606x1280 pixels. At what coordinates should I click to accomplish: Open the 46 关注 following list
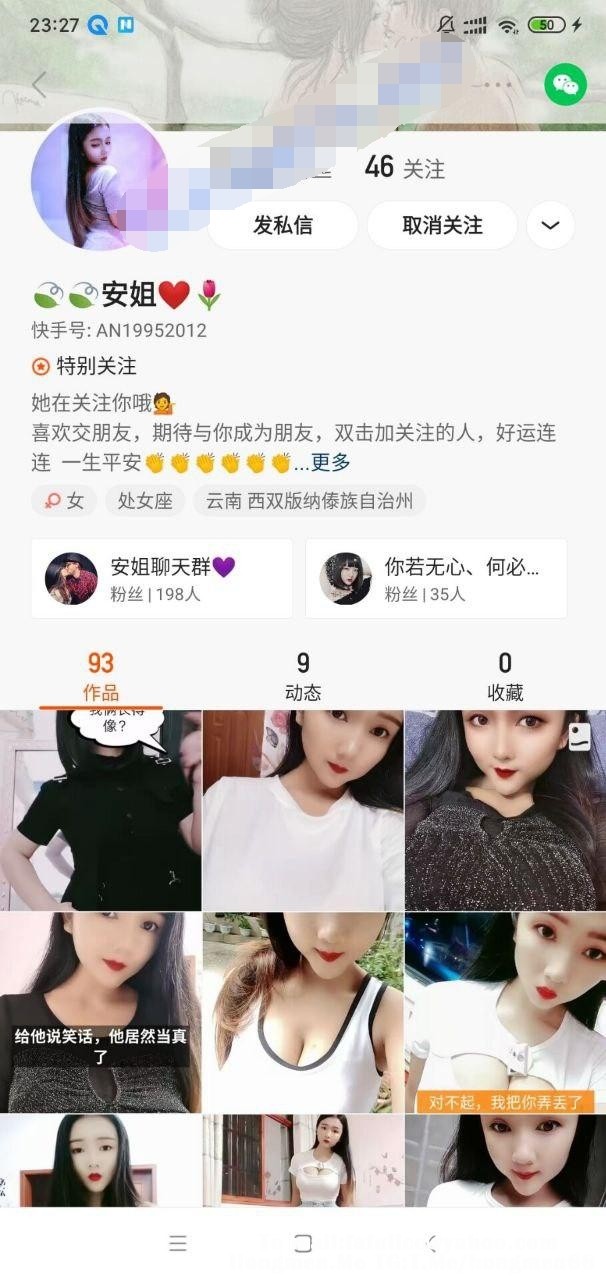(x=404, y=168)
